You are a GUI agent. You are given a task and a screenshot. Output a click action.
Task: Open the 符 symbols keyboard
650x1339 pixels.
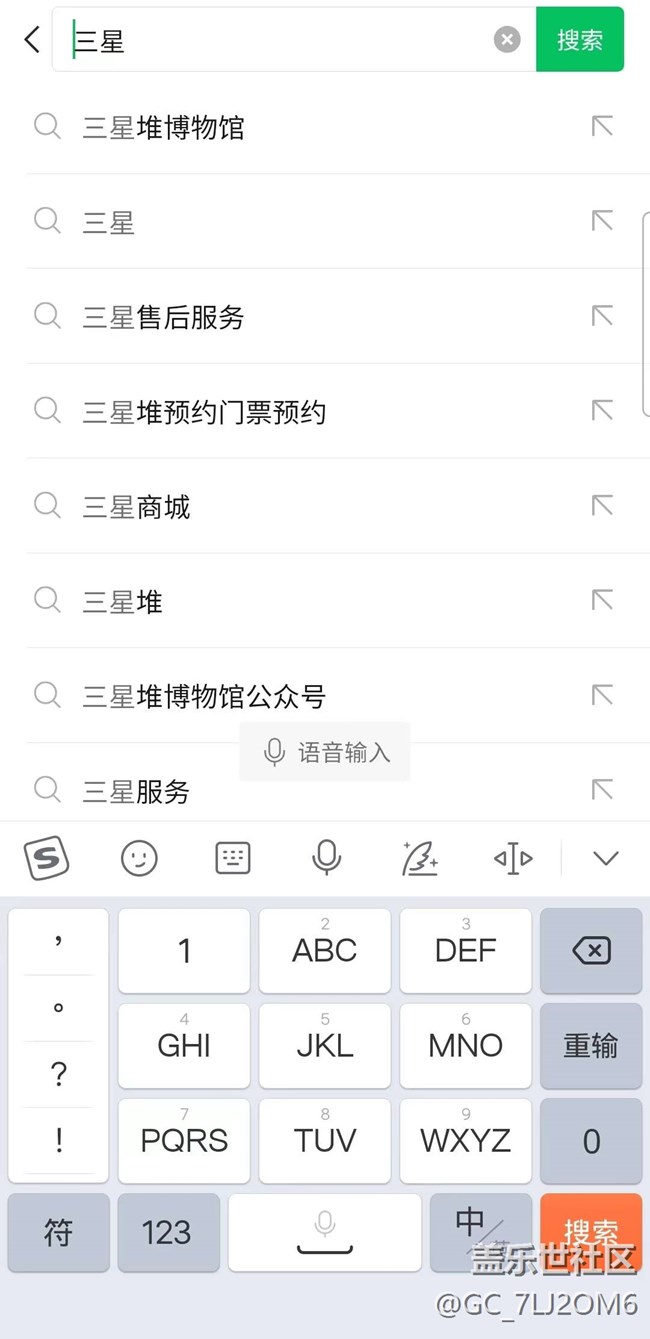(x=58, y=1232)
